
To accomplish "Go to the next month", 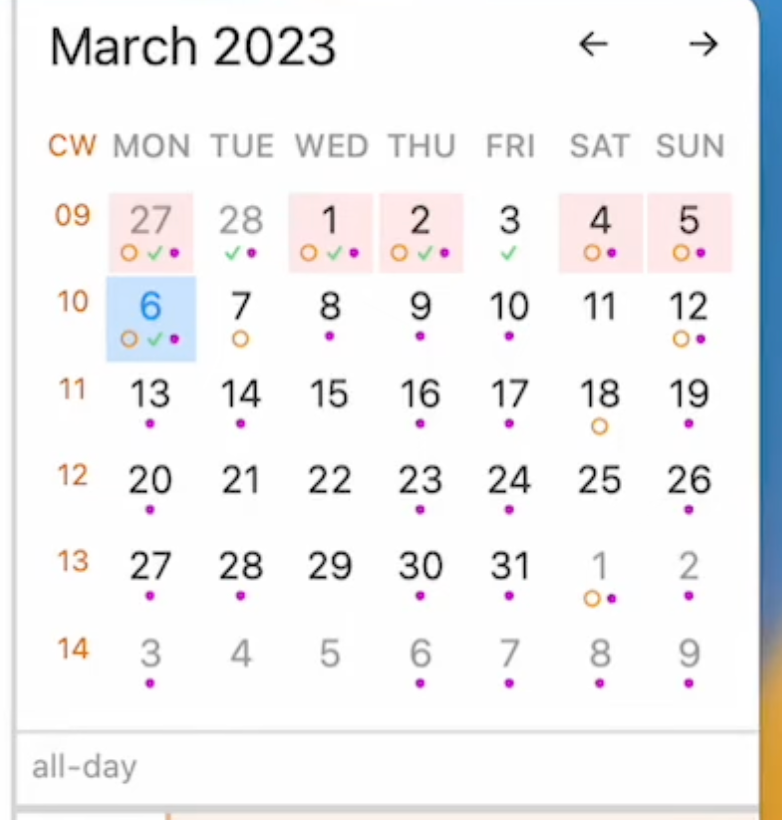I will 703,44.
